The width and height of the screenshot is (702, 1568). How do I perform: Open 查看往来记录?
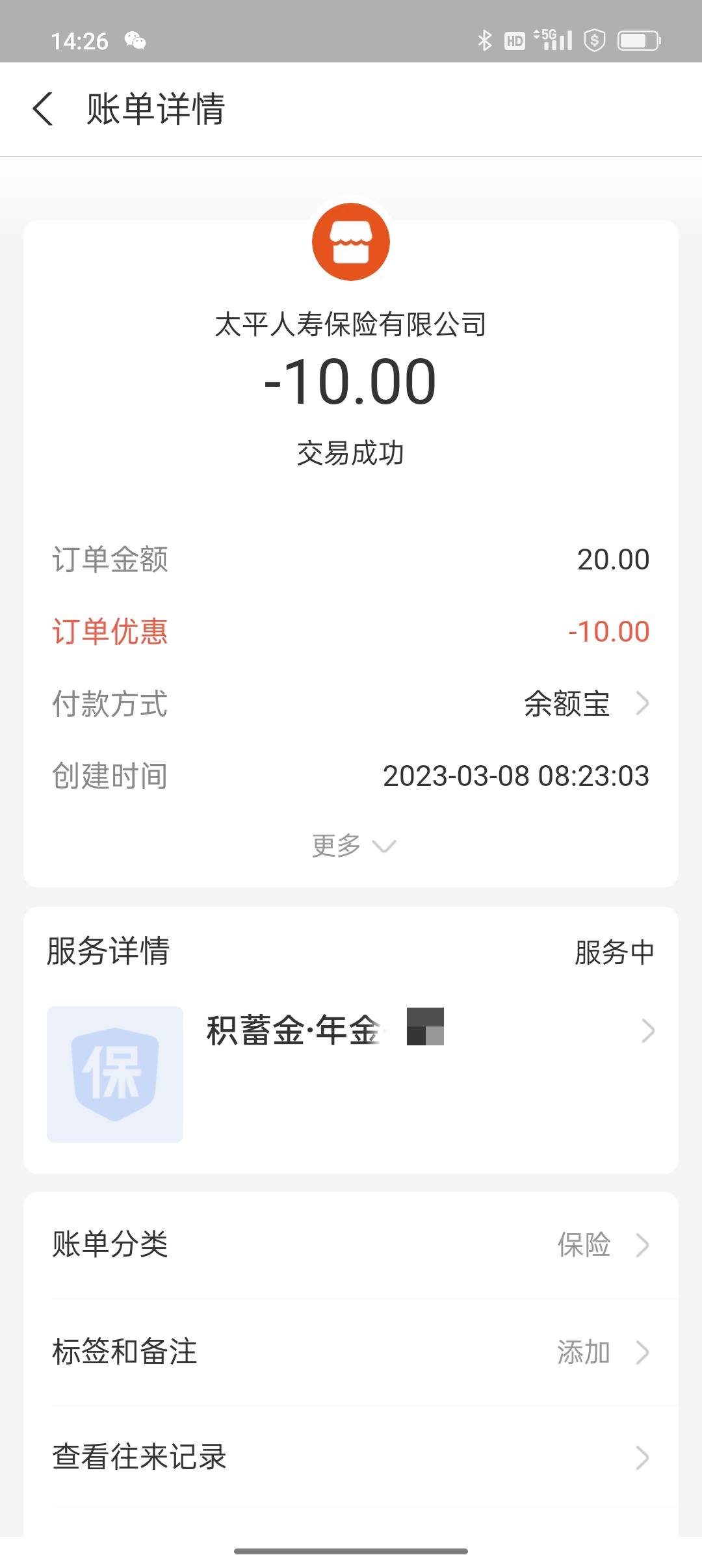point(351,1457)
